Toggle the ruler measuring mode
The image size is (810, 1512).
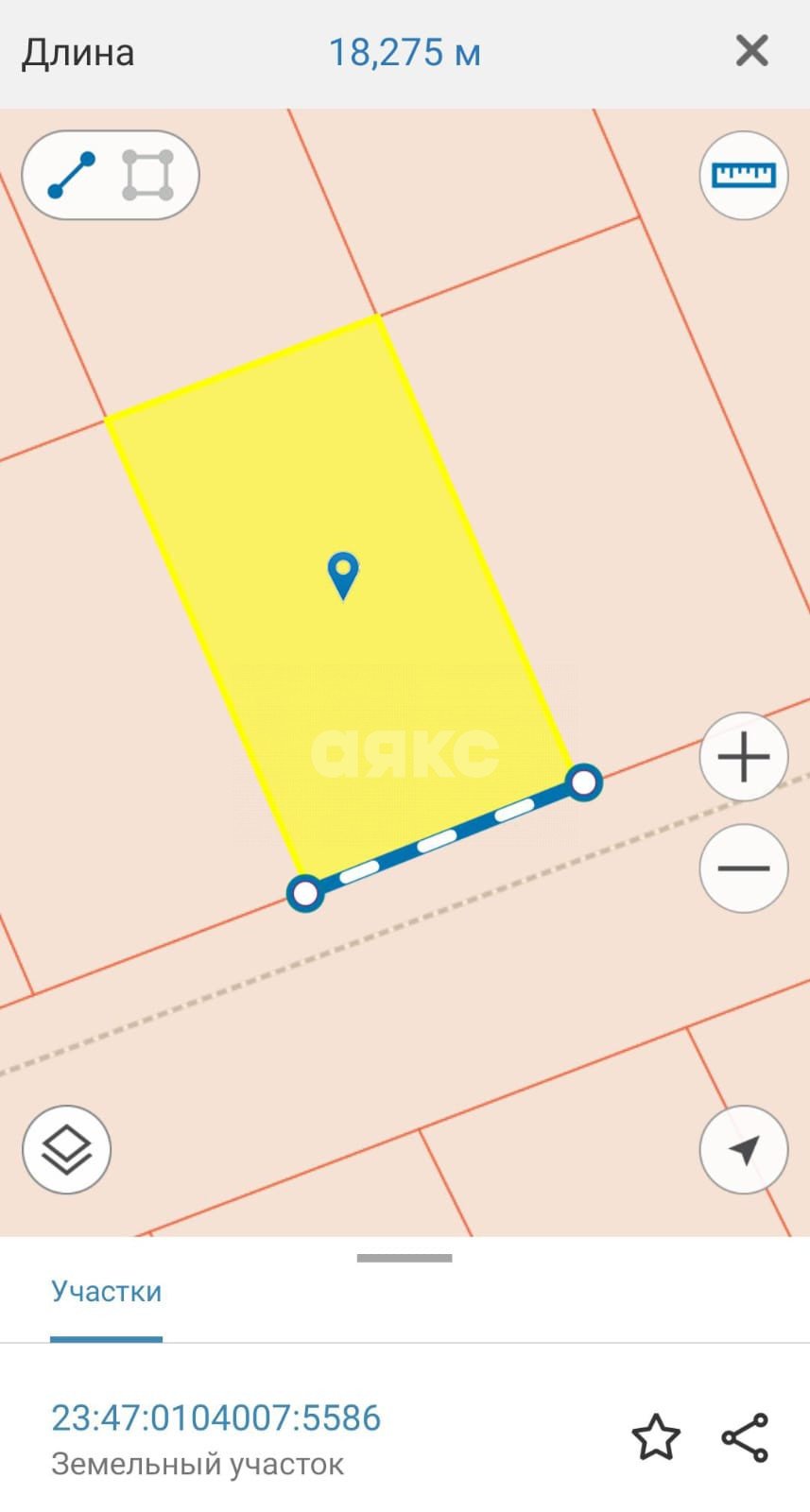743,176
